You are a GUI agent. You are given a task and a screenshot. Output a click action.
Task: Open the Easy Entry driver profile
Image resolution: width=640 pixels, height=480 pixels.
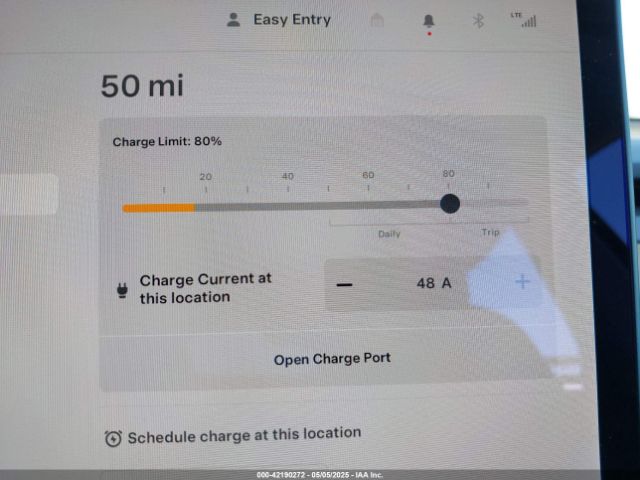279,20
